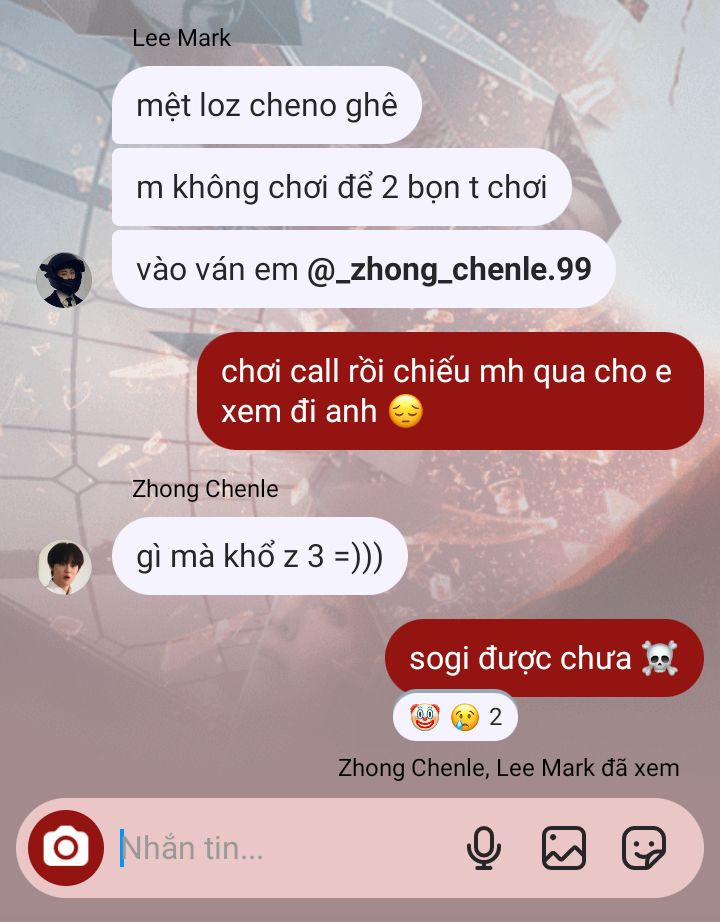
Task: View reactions on the sogi được chưa message
Action: [455, 716]
